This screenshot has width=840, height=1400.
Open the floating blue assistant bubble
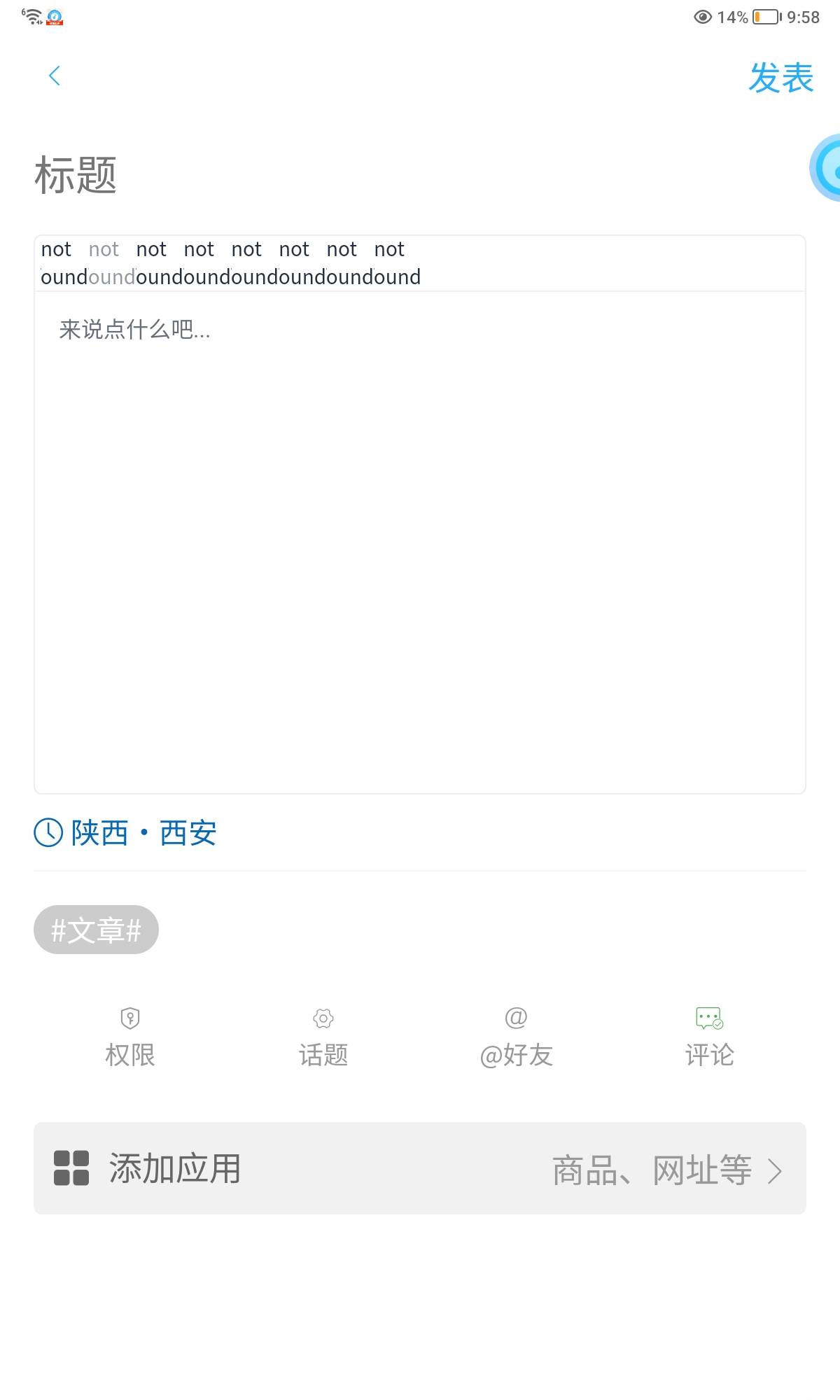(826, 168)
